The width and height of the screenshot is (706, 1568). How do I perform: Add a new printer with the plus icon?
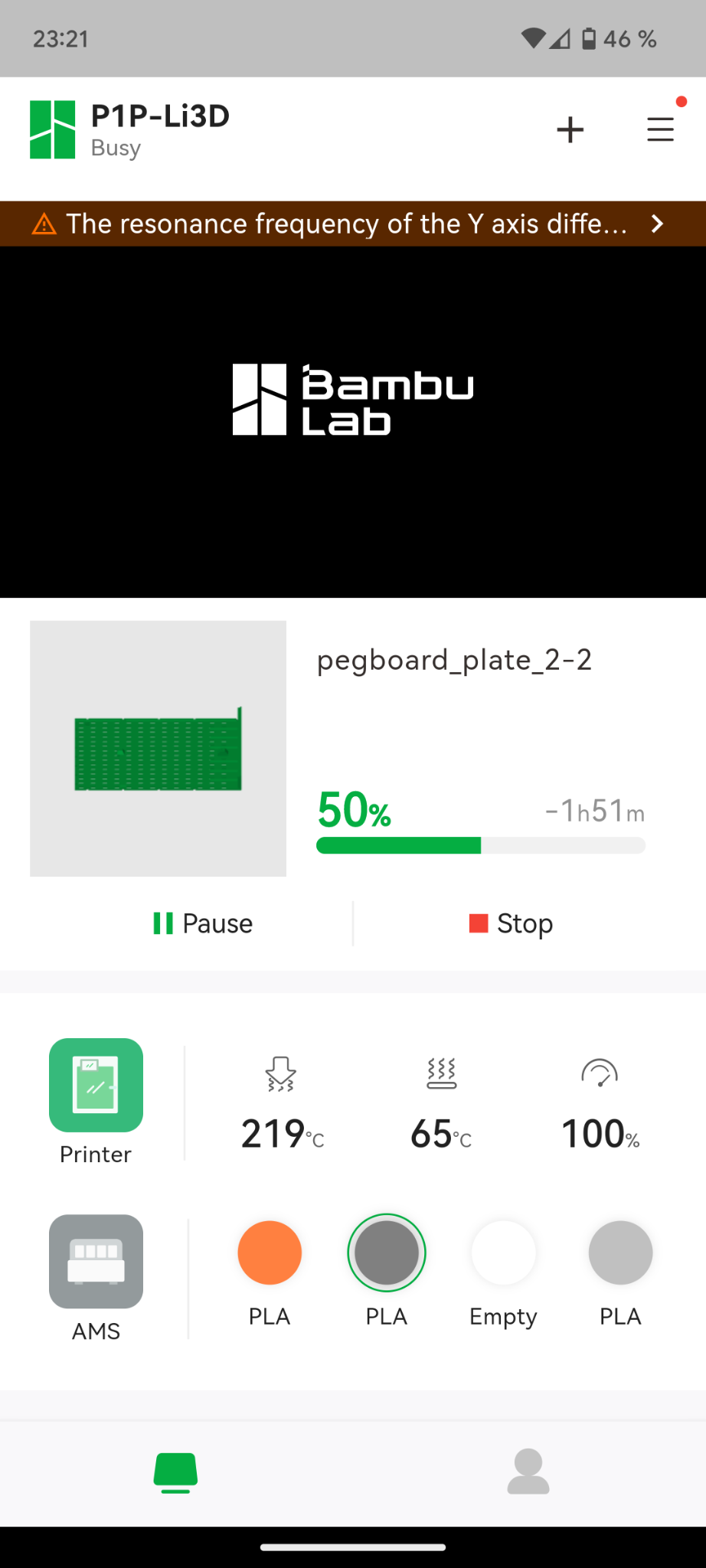[570, 129]
